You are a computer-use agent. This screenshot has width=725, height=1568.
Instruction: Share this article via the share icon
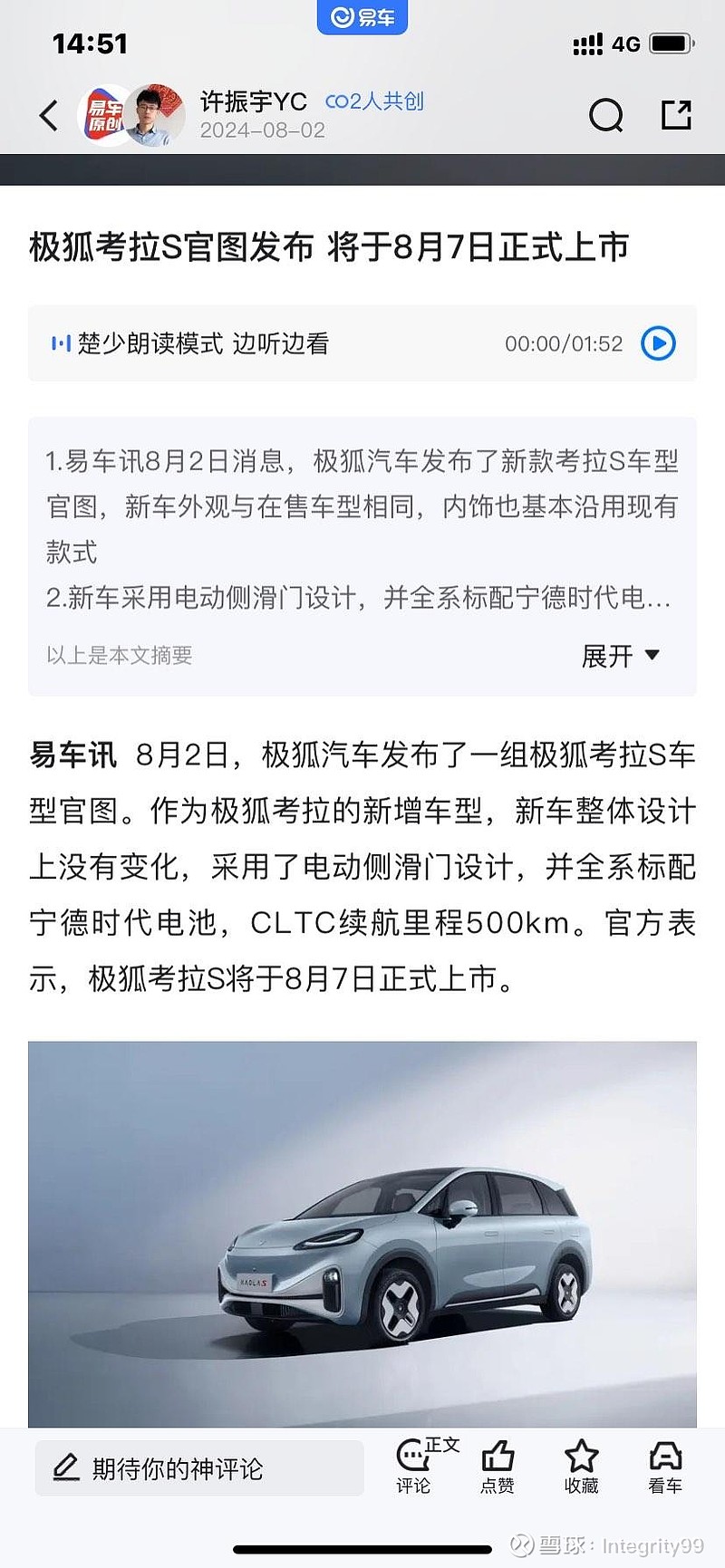[676, 114]
